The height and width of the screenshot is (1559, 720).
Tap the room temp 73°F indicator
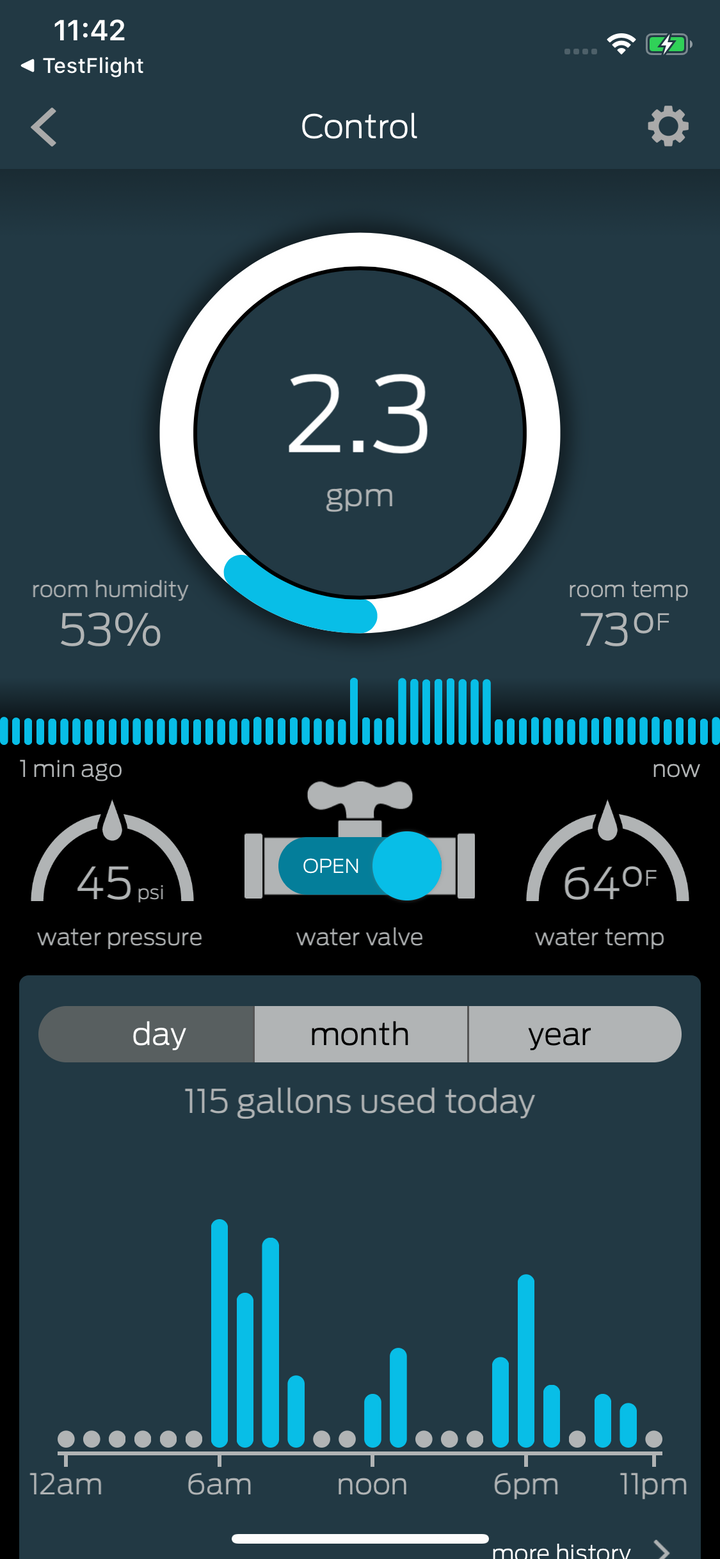pyautogui.click(x=628, y=610)
